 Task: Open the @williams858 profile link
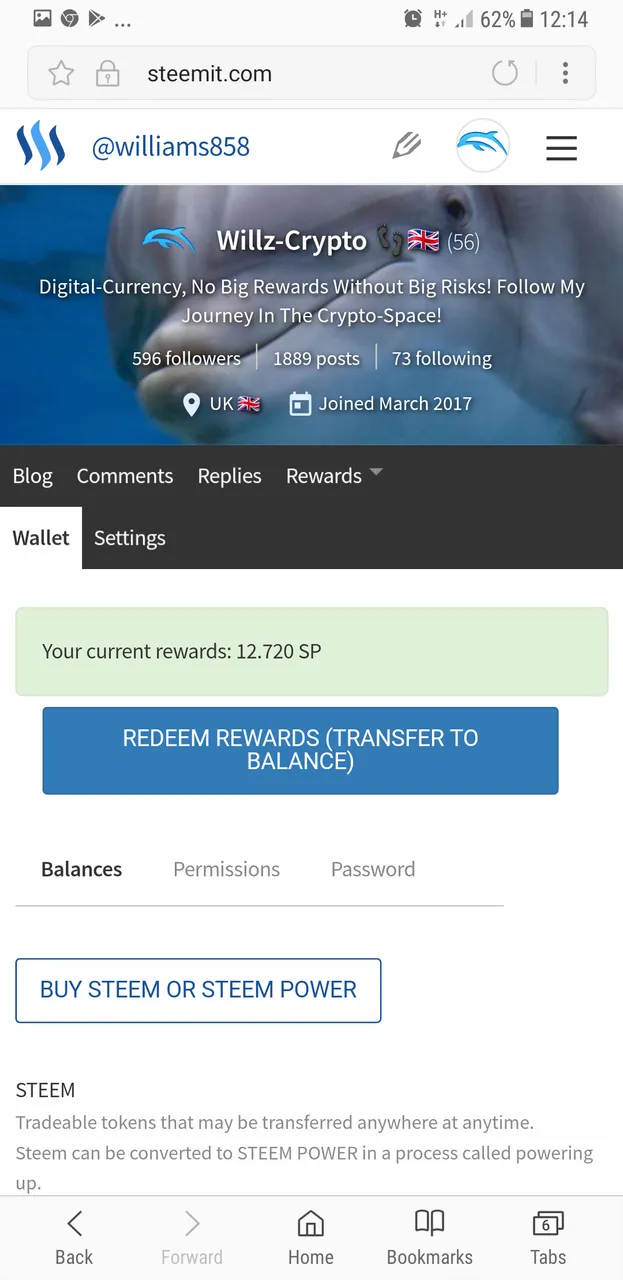click(x=170, y=148)
